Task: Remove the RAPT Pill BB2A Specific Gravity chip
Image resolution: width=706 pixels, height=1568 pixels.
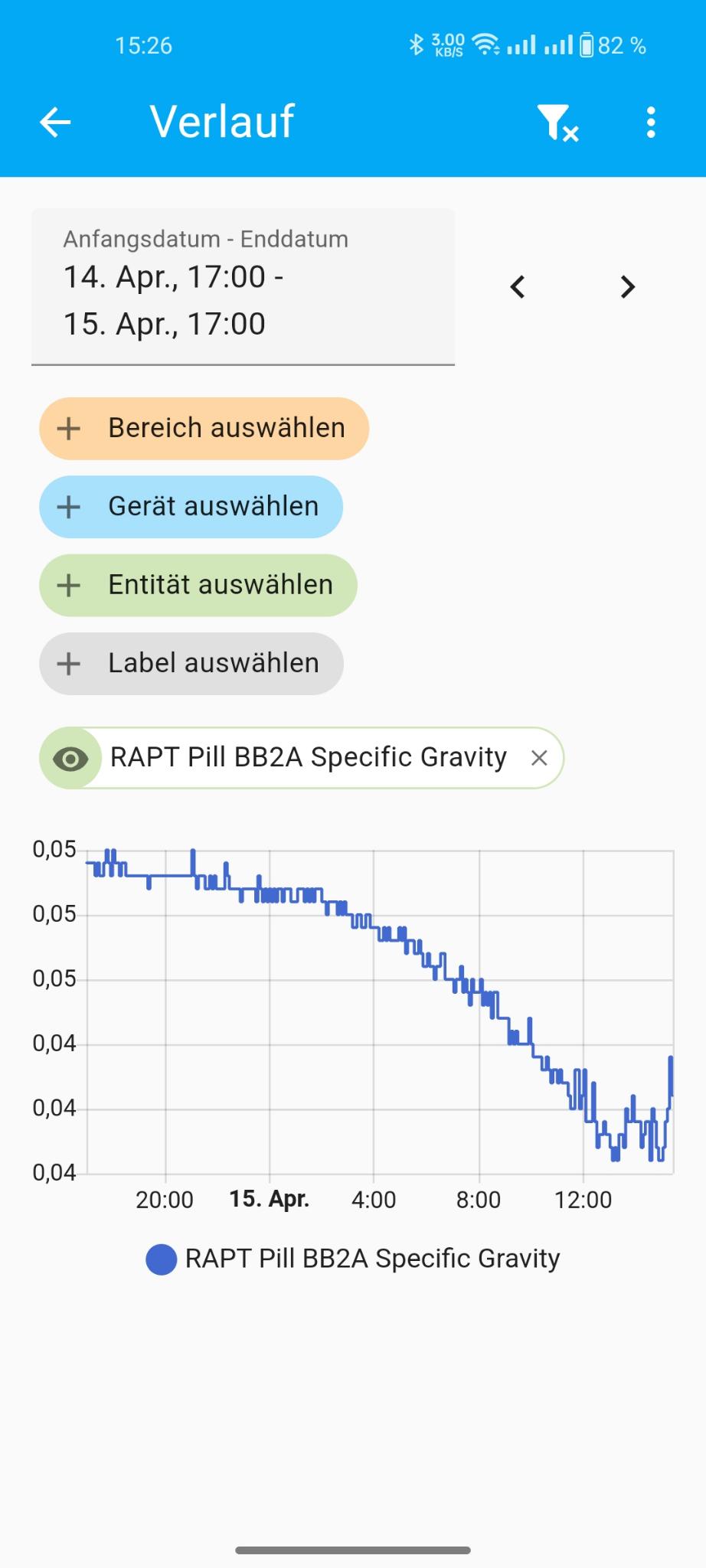Action: (539, 758)
